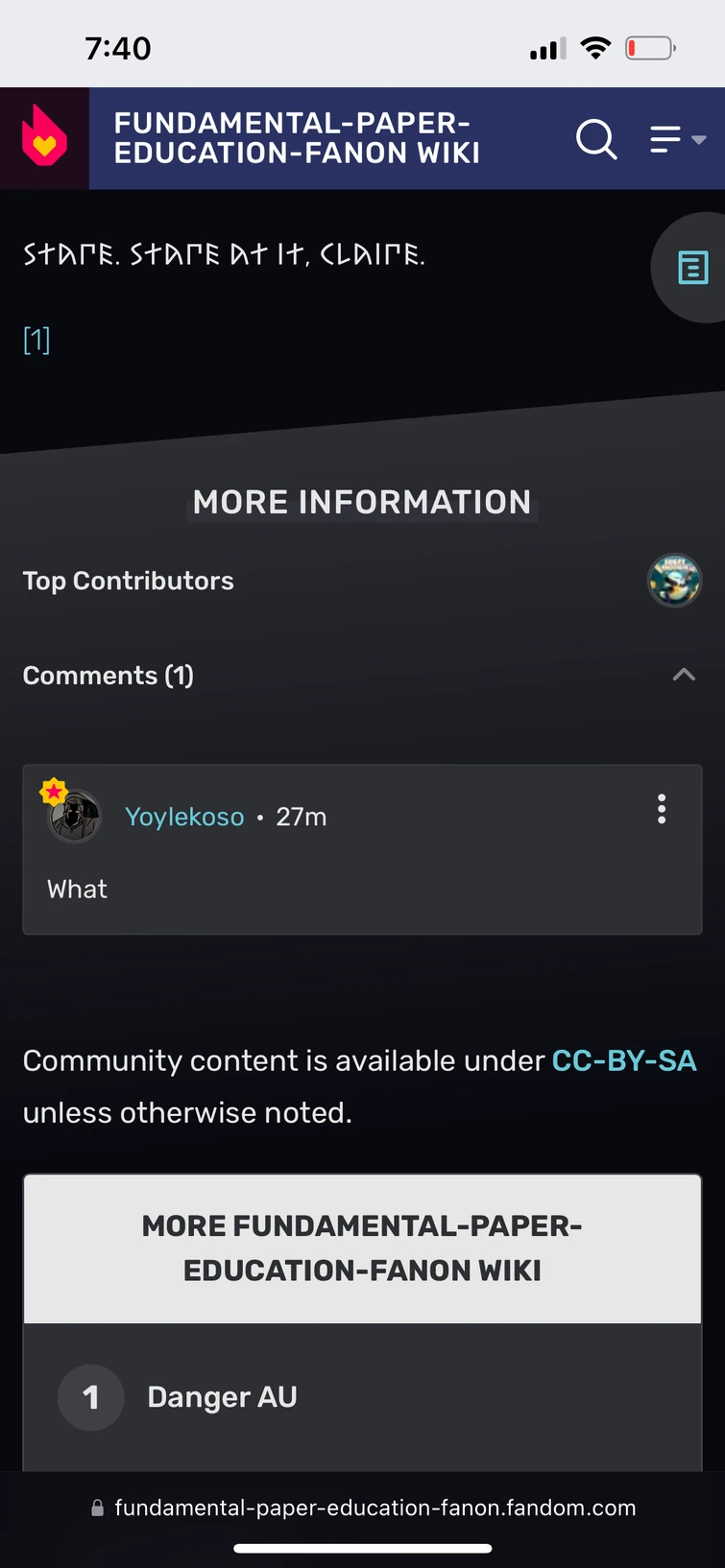725x1568 pixels.
Task: Follow the CC-BY-SA license link
Action: click(x=624, y=1061)
